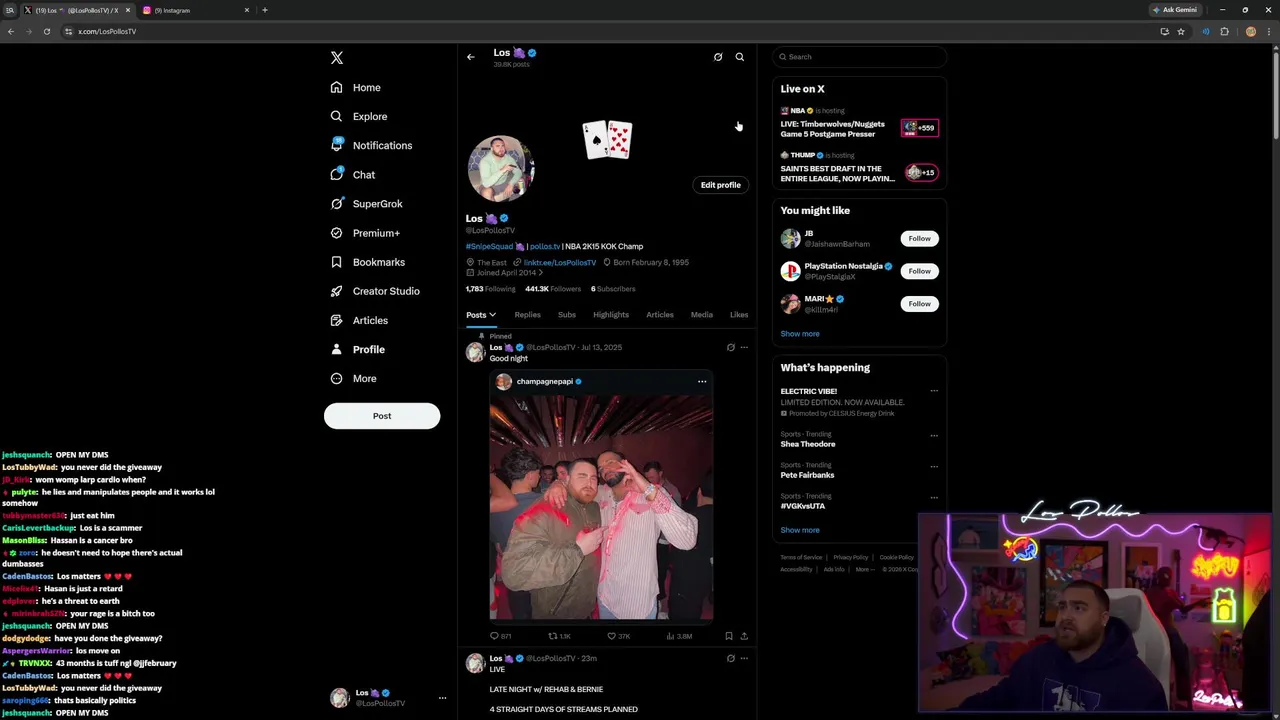Follow the JB suggested account

pyautogui.click(x=919, y=239)
